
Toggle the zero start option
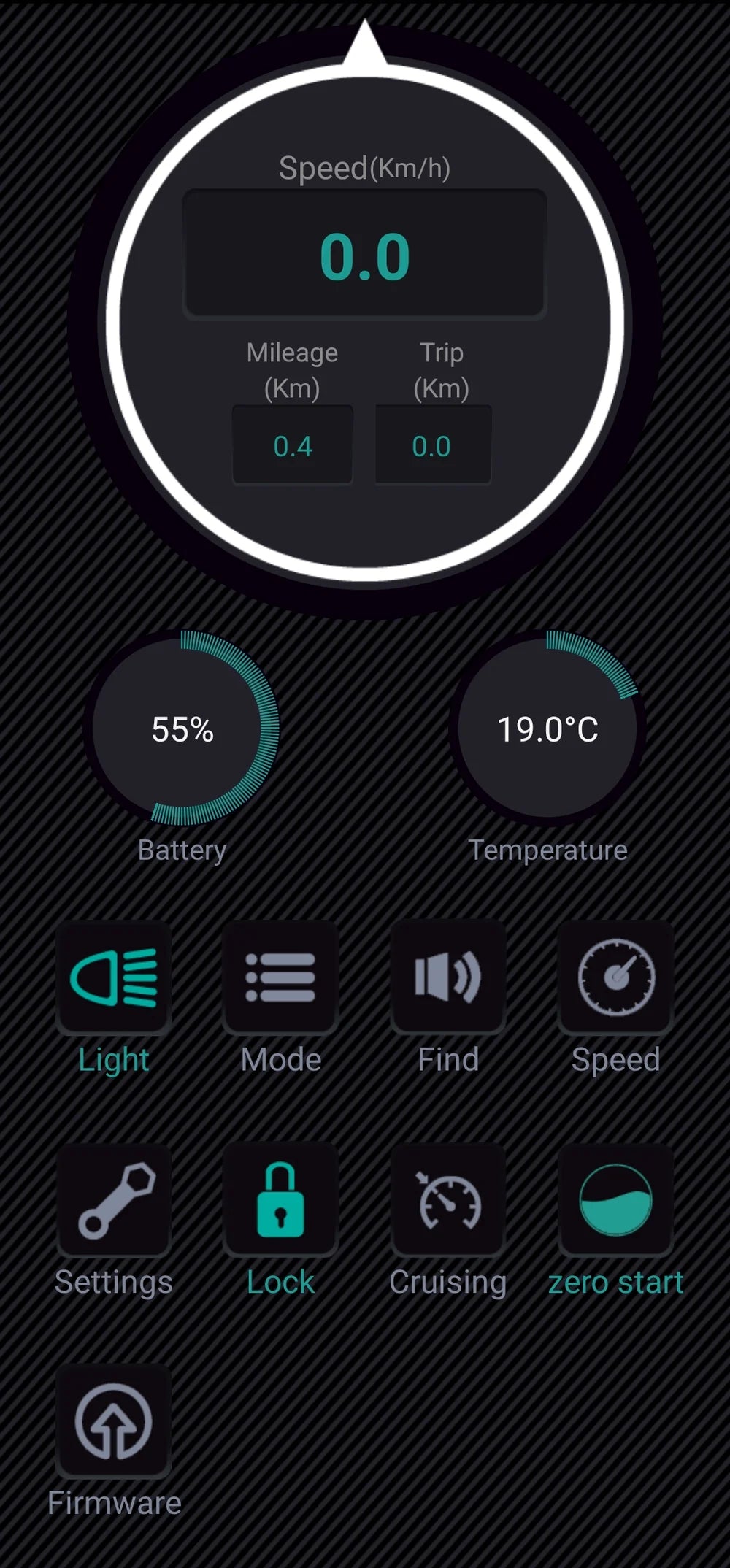[x=615, y=1201]
